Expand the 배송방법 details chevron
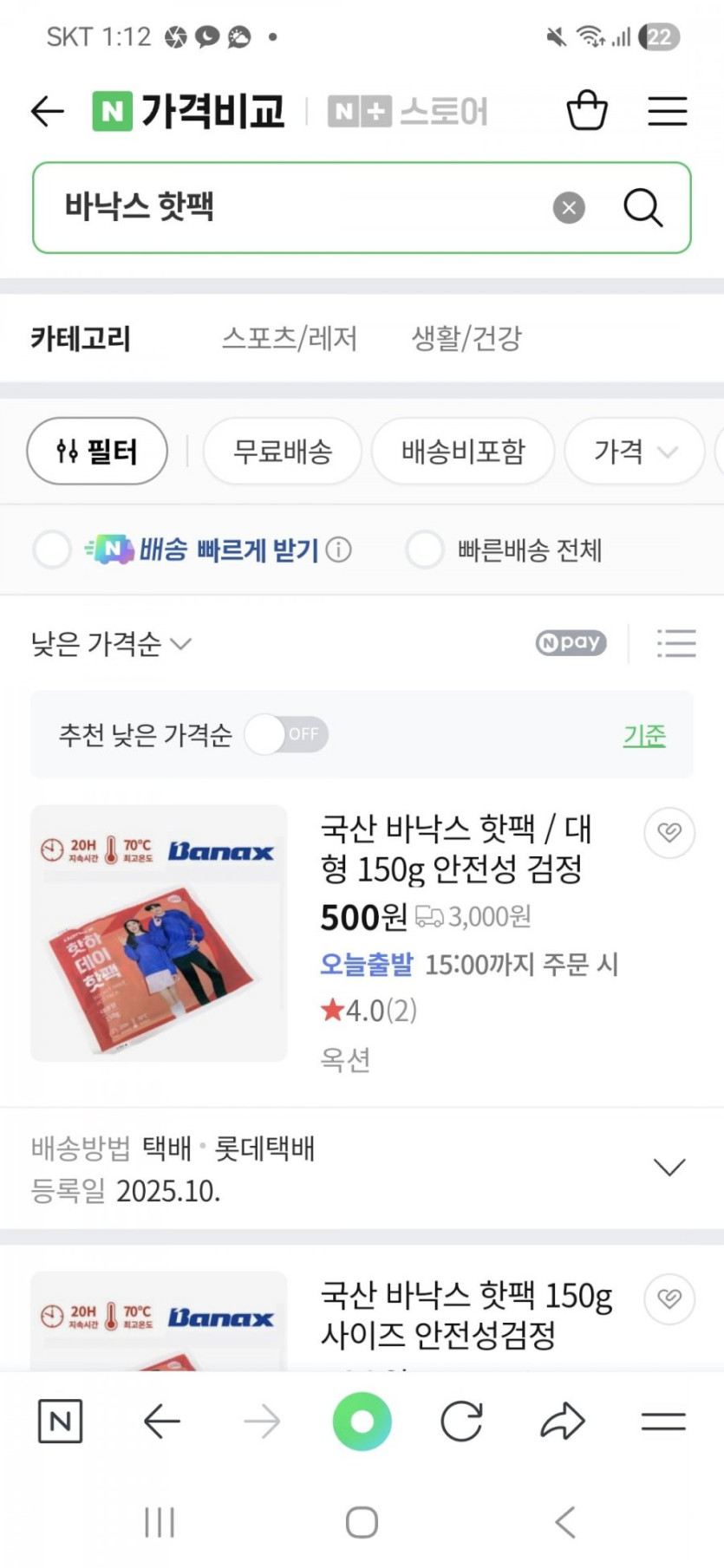 [669, 1168]
